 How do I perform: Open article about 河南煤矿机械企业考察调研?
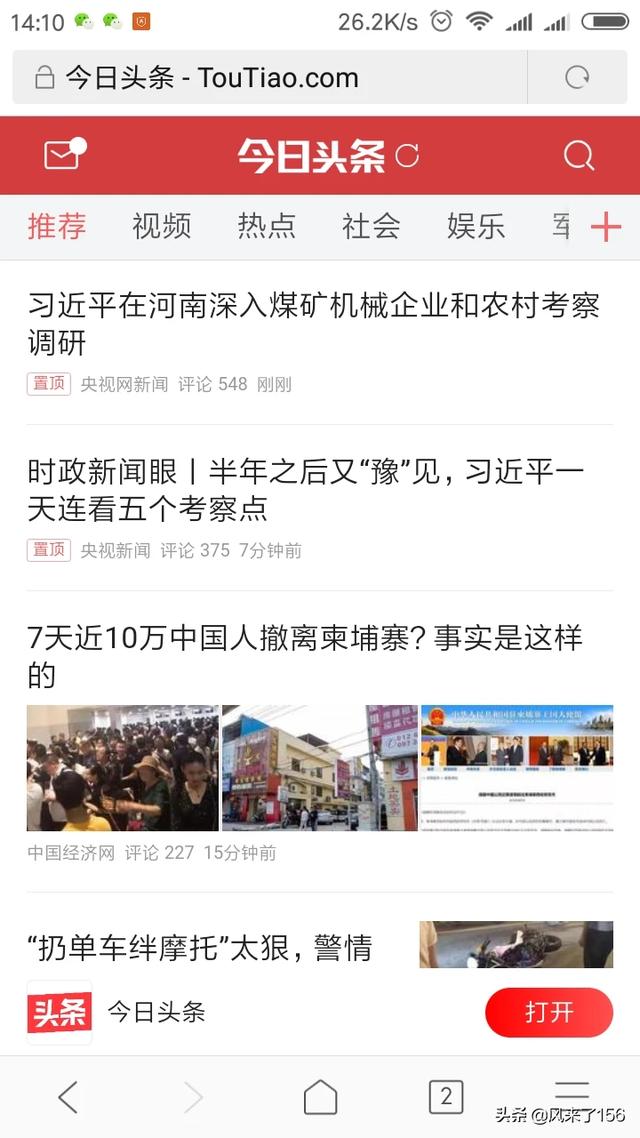313,324
